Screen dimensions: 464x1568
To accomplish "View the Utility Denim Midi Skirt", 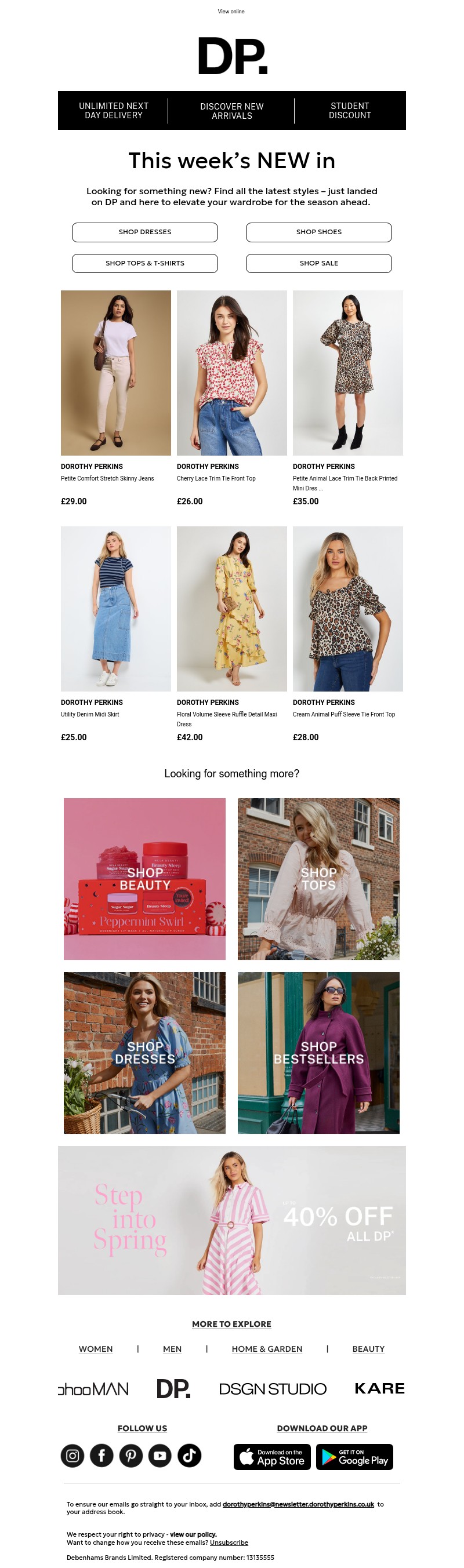I will 115,608.
